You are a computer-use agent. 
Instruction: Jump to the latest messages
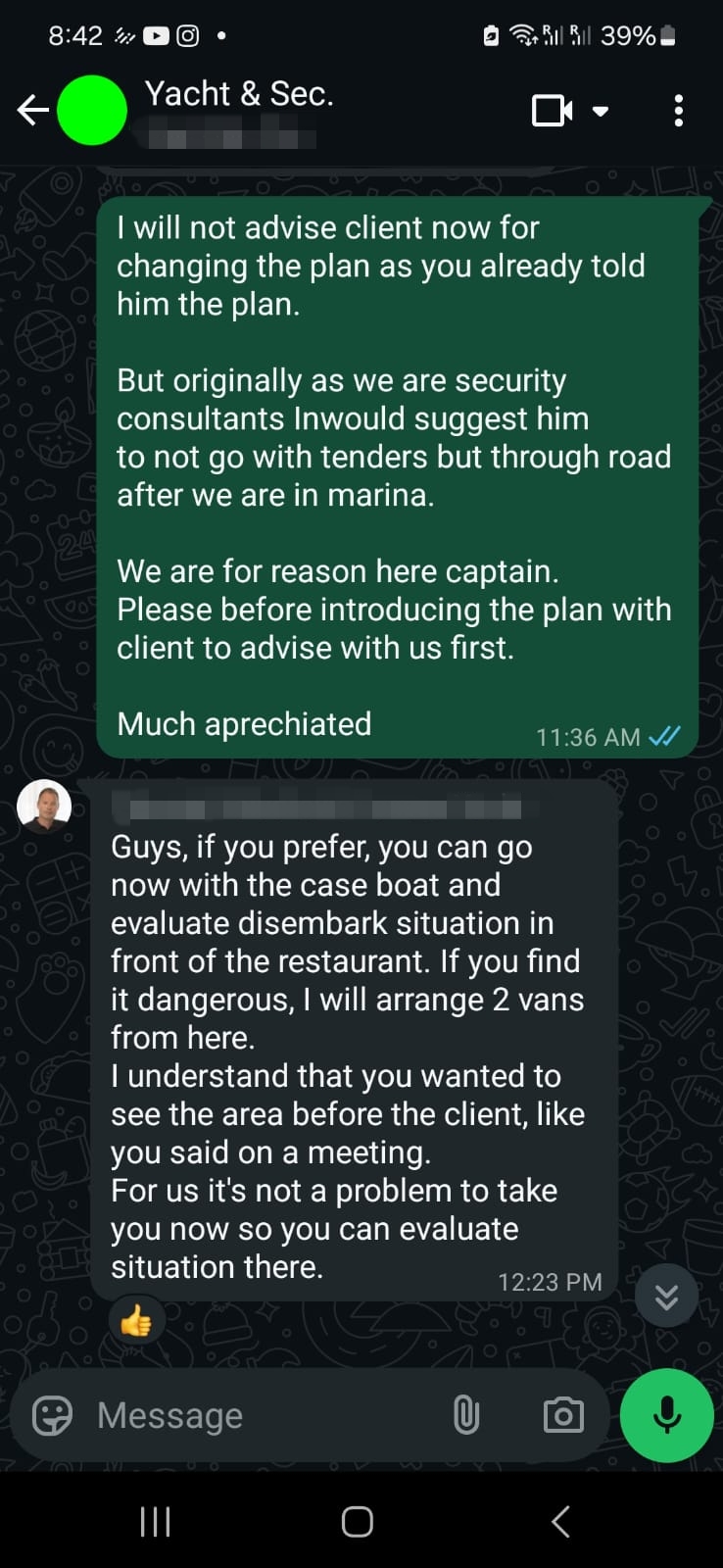coord(666,1297)
